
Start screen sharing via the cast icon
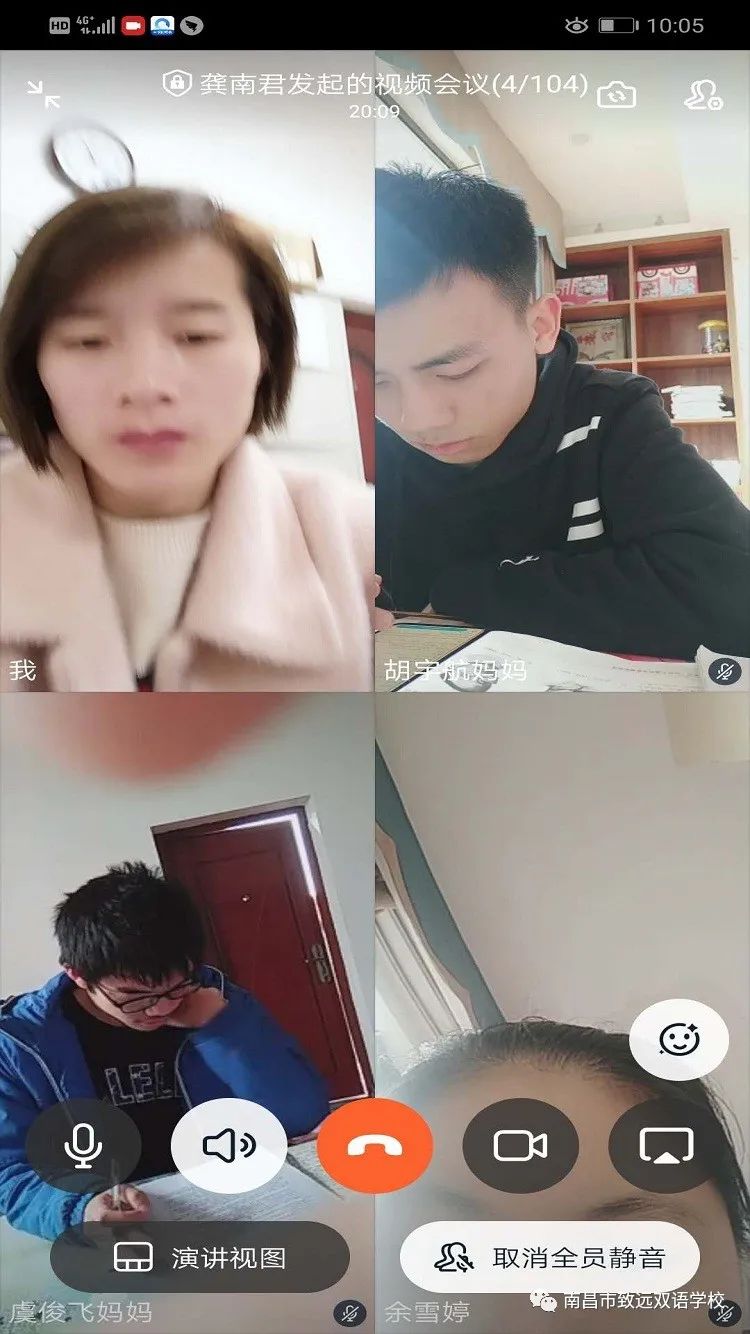coord(666,1146)
